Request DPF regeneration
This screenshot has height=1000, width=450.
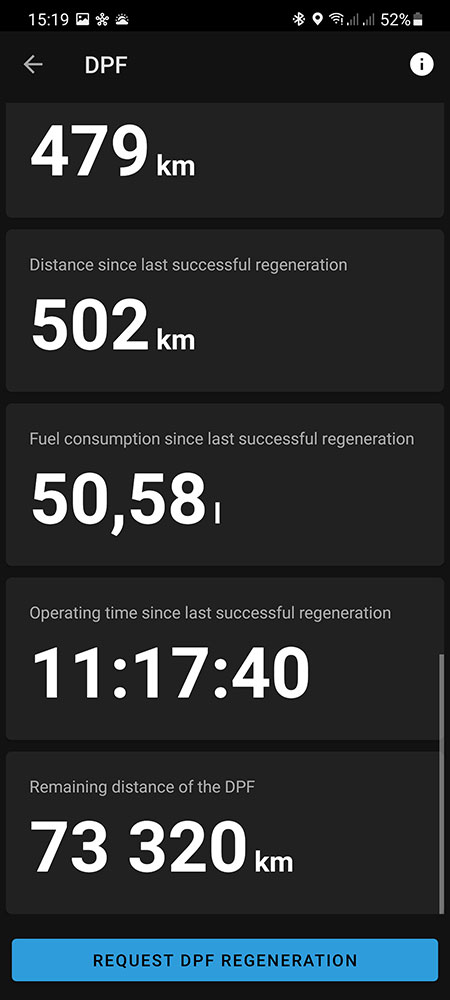tap(225, 960)
